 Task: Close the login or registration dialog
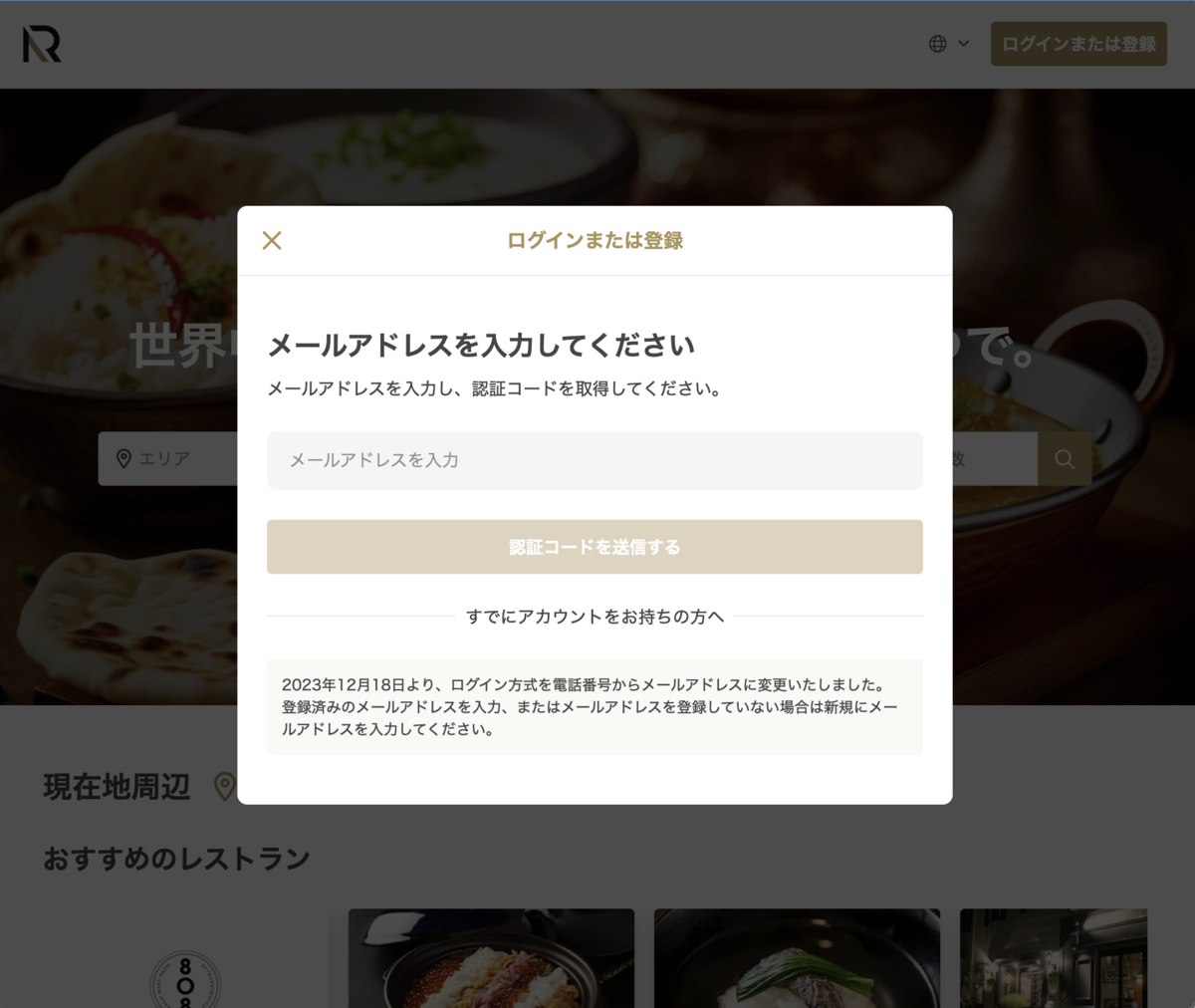272,240
